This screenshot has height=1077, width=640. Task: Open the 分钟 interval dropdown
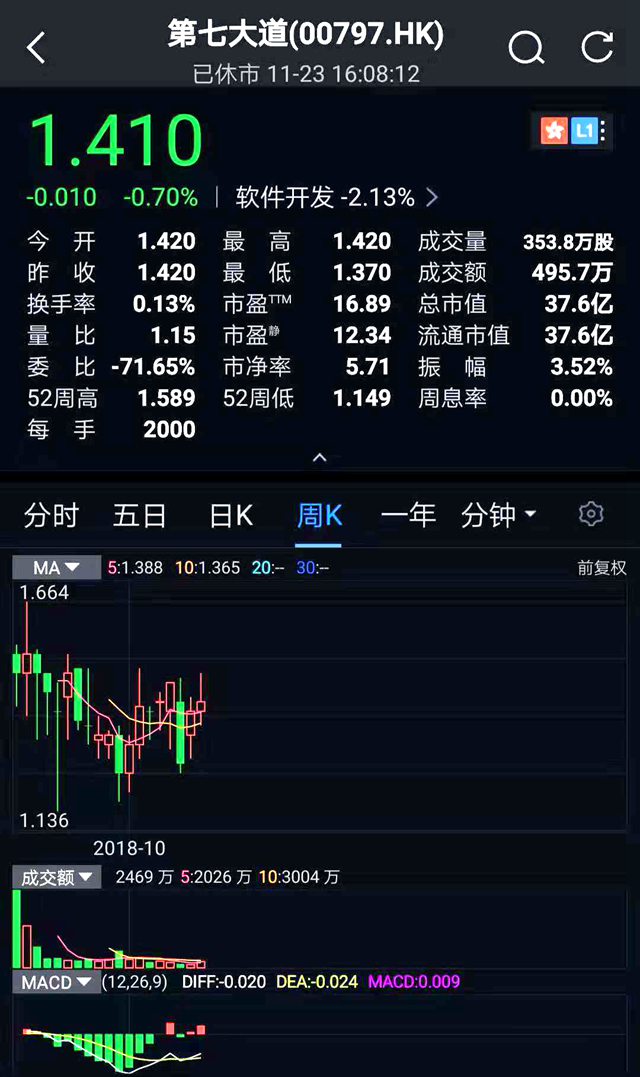tap(499, 514)
